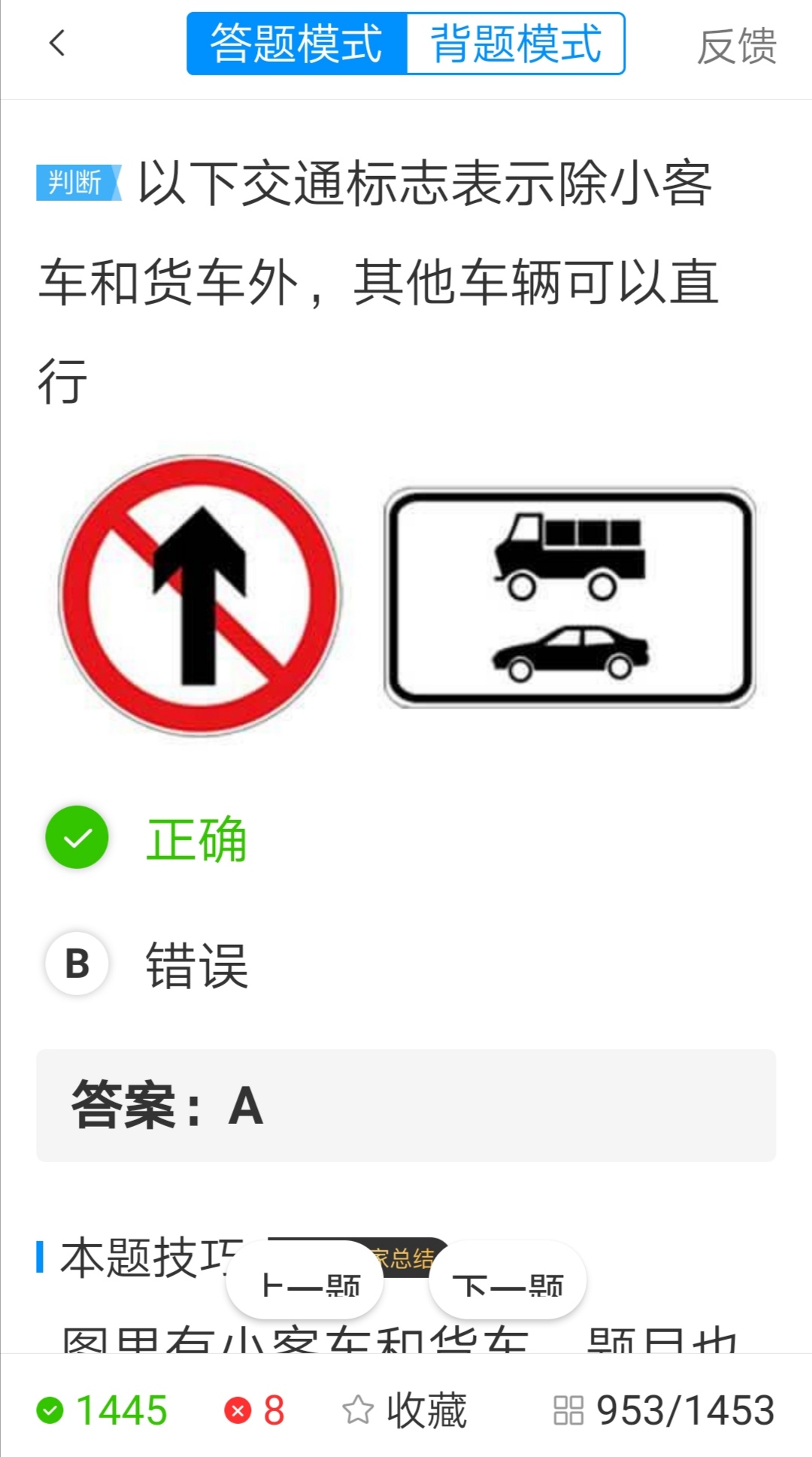Add this question to 收藏
The height and width of the screenshot is (1457, 812).
click(x=404, y=1410)
